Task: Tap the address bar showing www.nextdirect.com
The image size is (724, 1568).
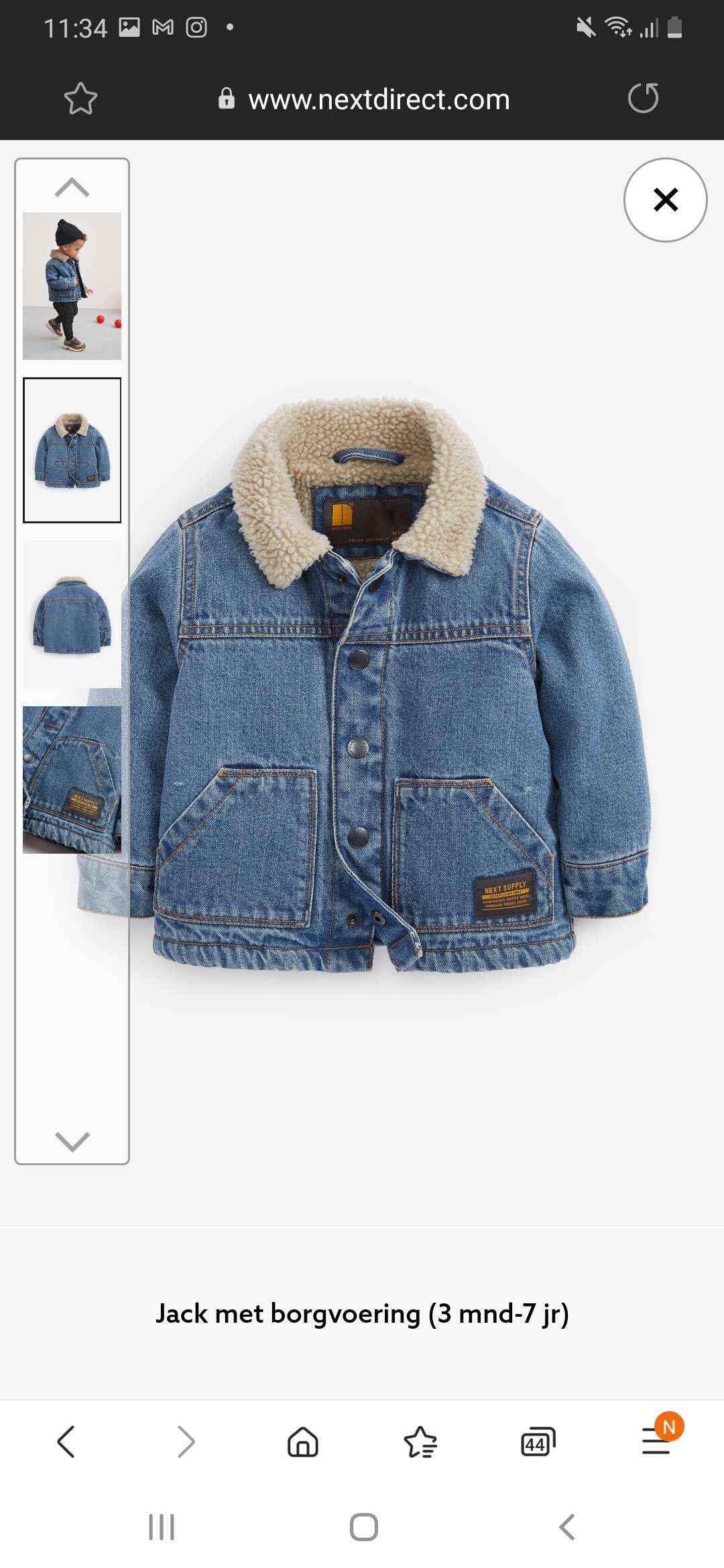Action: pos(364,99)
